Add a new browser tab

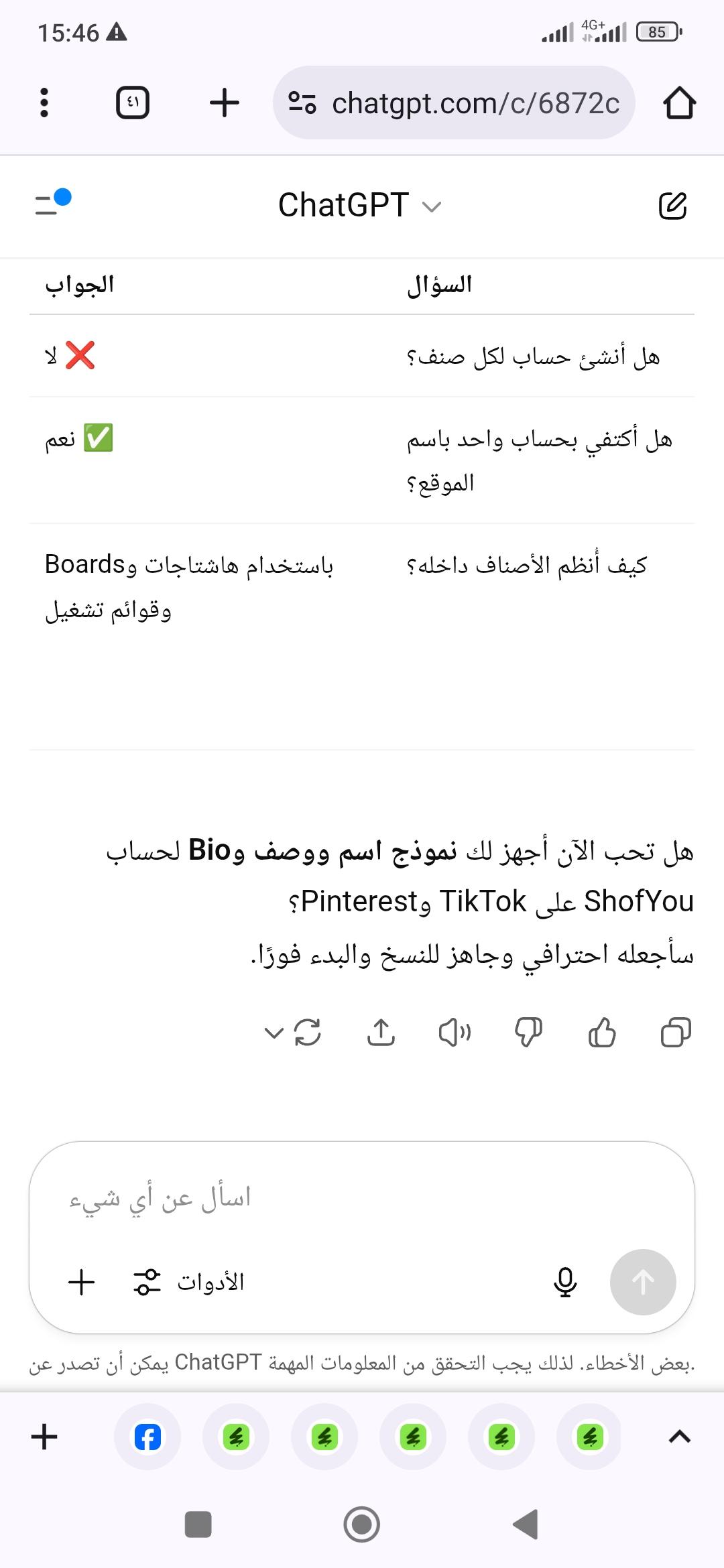(x=224, y=103)
